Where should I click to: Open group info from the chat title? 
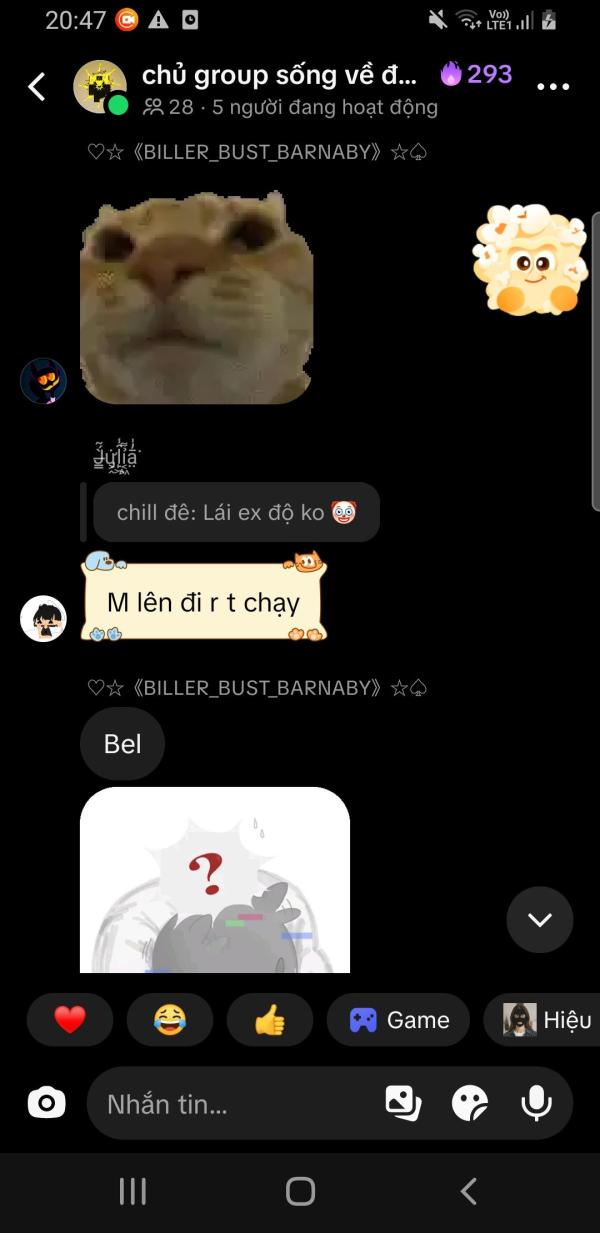(277, 74)
